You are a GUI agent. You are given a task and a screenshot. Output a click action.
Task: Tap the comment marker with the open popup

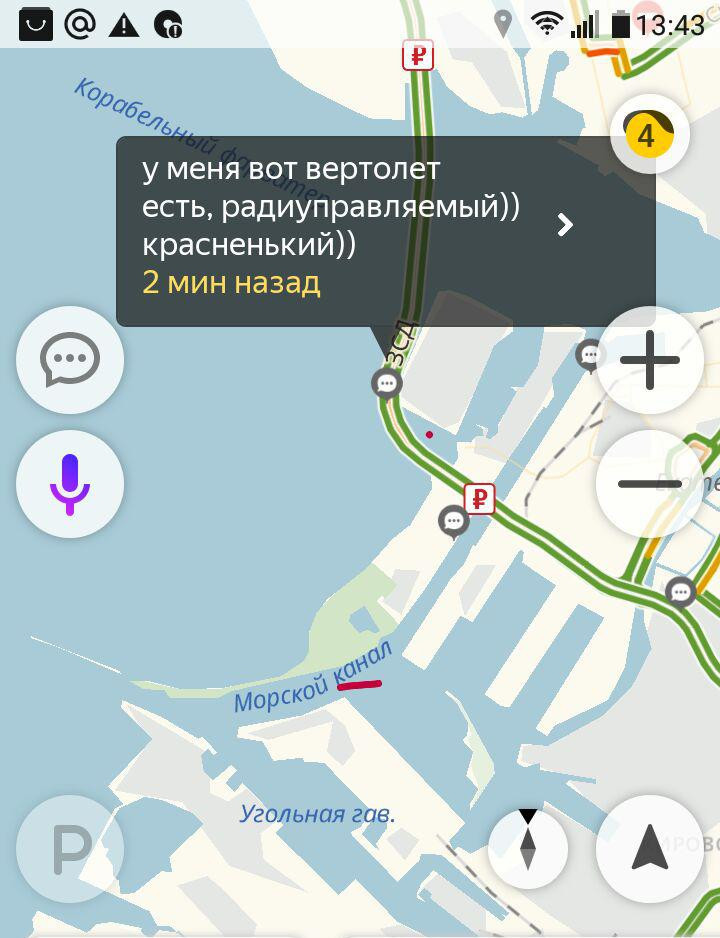(x=386, y=383)
